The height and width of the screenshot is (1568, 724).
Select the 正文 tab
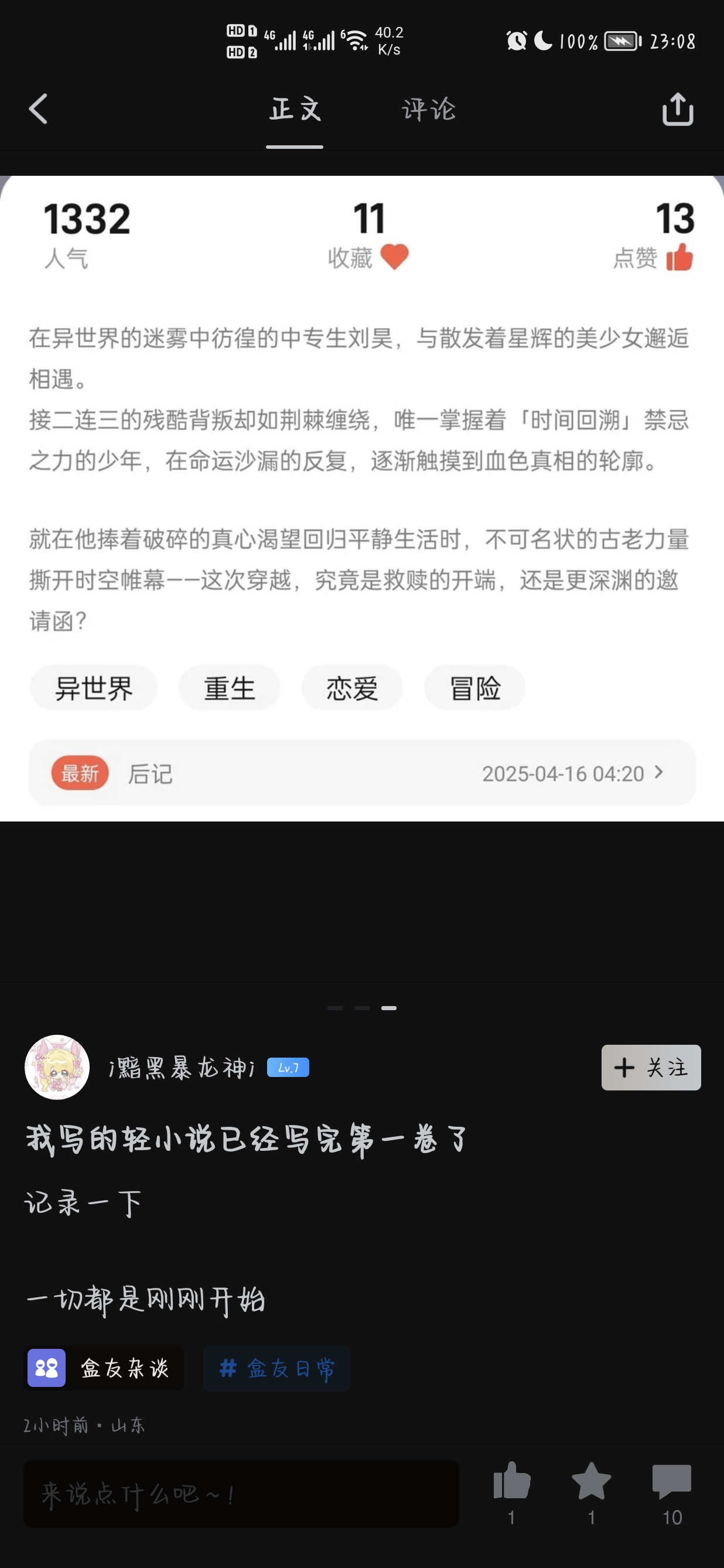(295, 110)
